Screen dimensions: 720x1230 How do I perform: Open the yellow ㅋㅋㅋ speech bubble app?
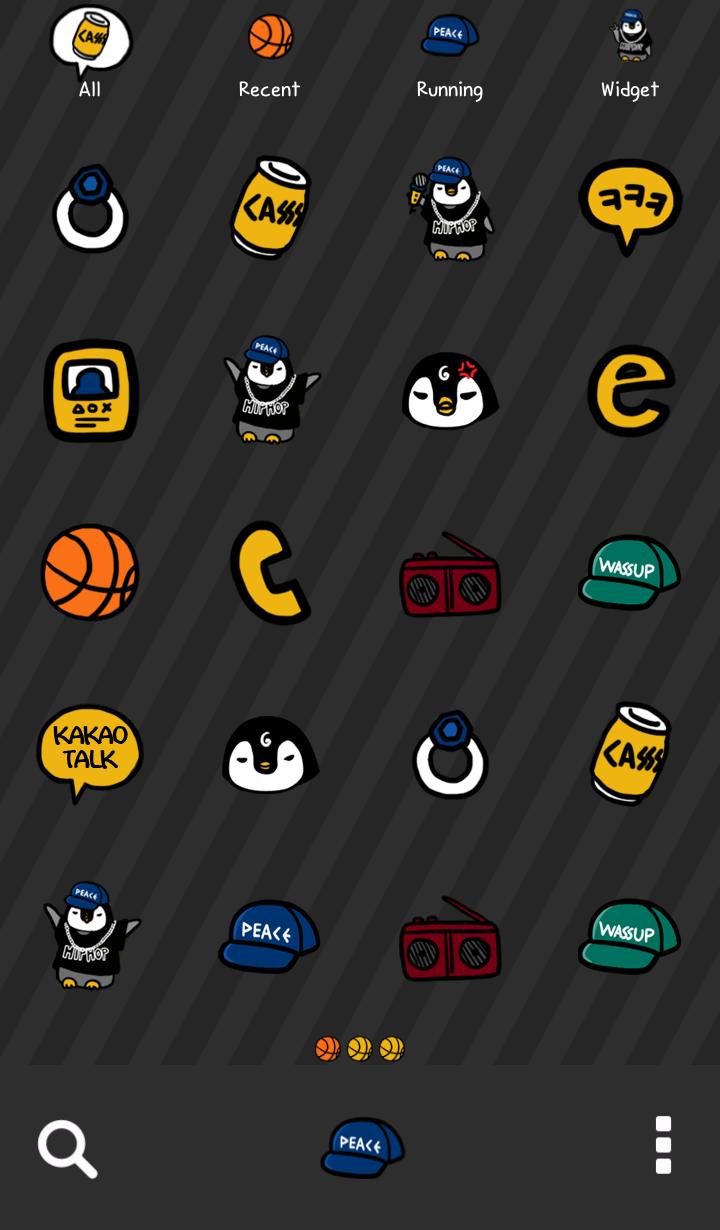point(630,207)
